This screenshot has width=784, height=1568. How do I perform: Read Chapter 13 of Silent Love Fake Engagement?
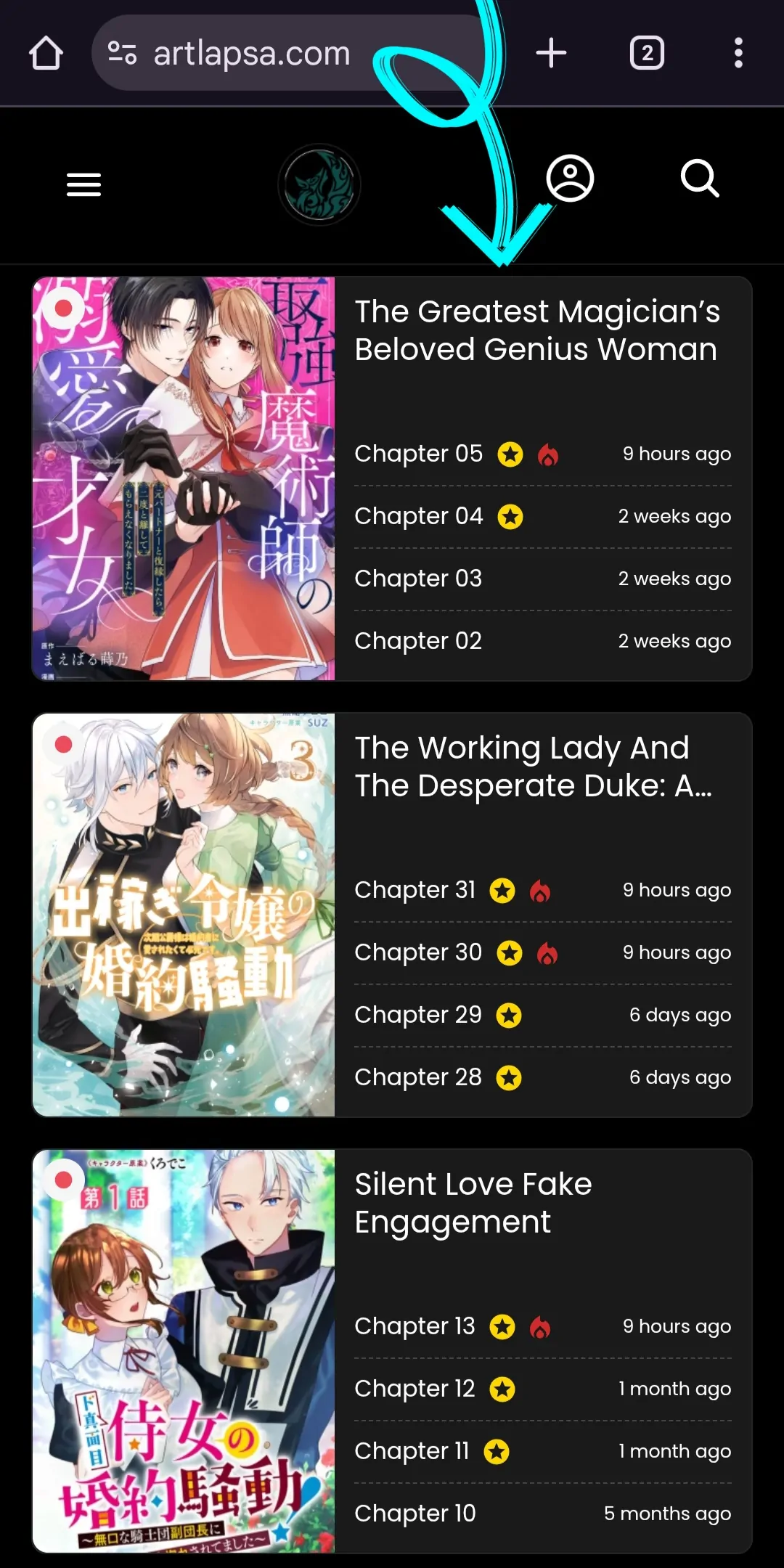pos(415,1326)
